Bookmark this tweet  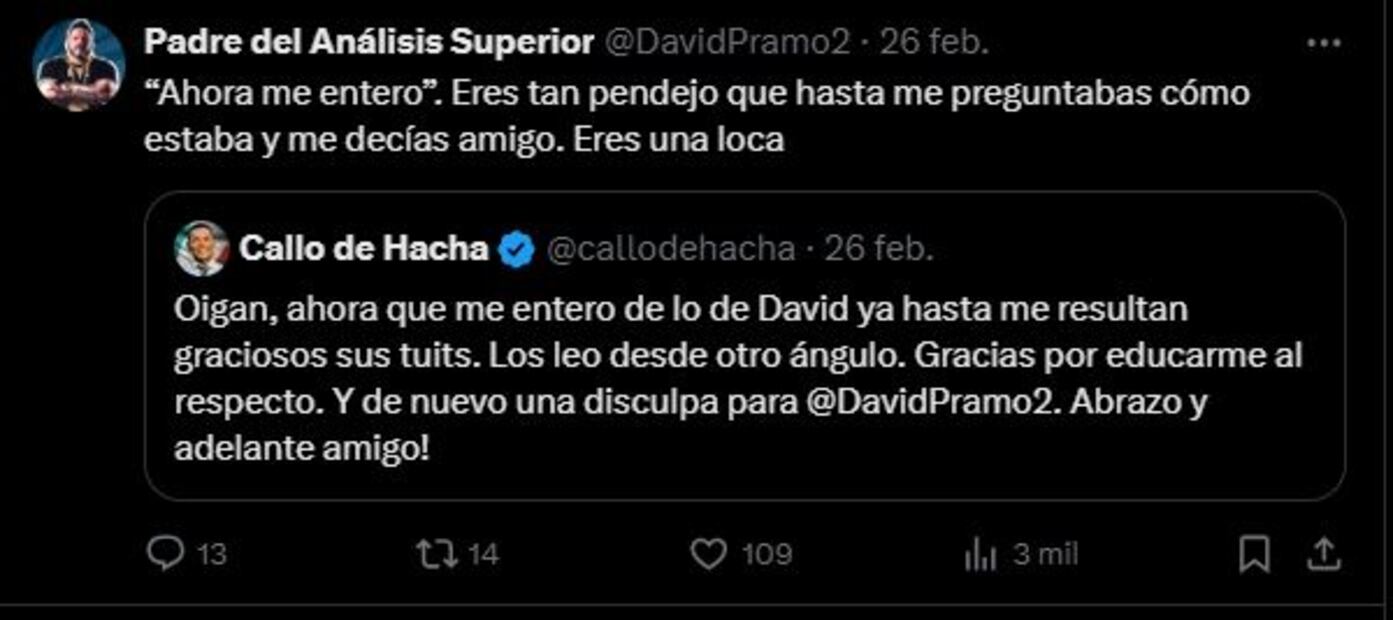[x=1254, y=553]
